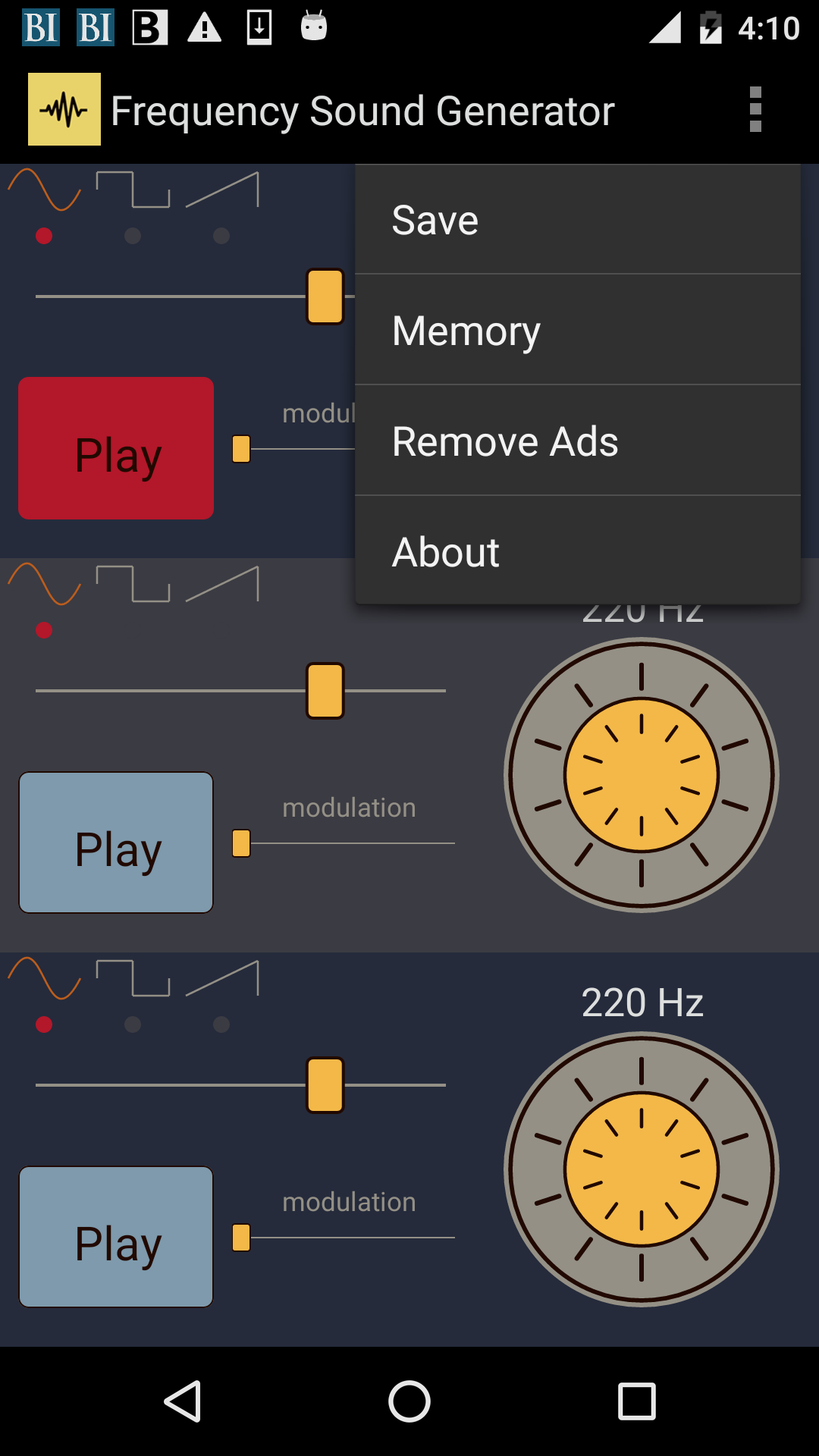Tap the red Play button
The width and height of the screenshot is (819, 1456).
[x=116, y=449]
